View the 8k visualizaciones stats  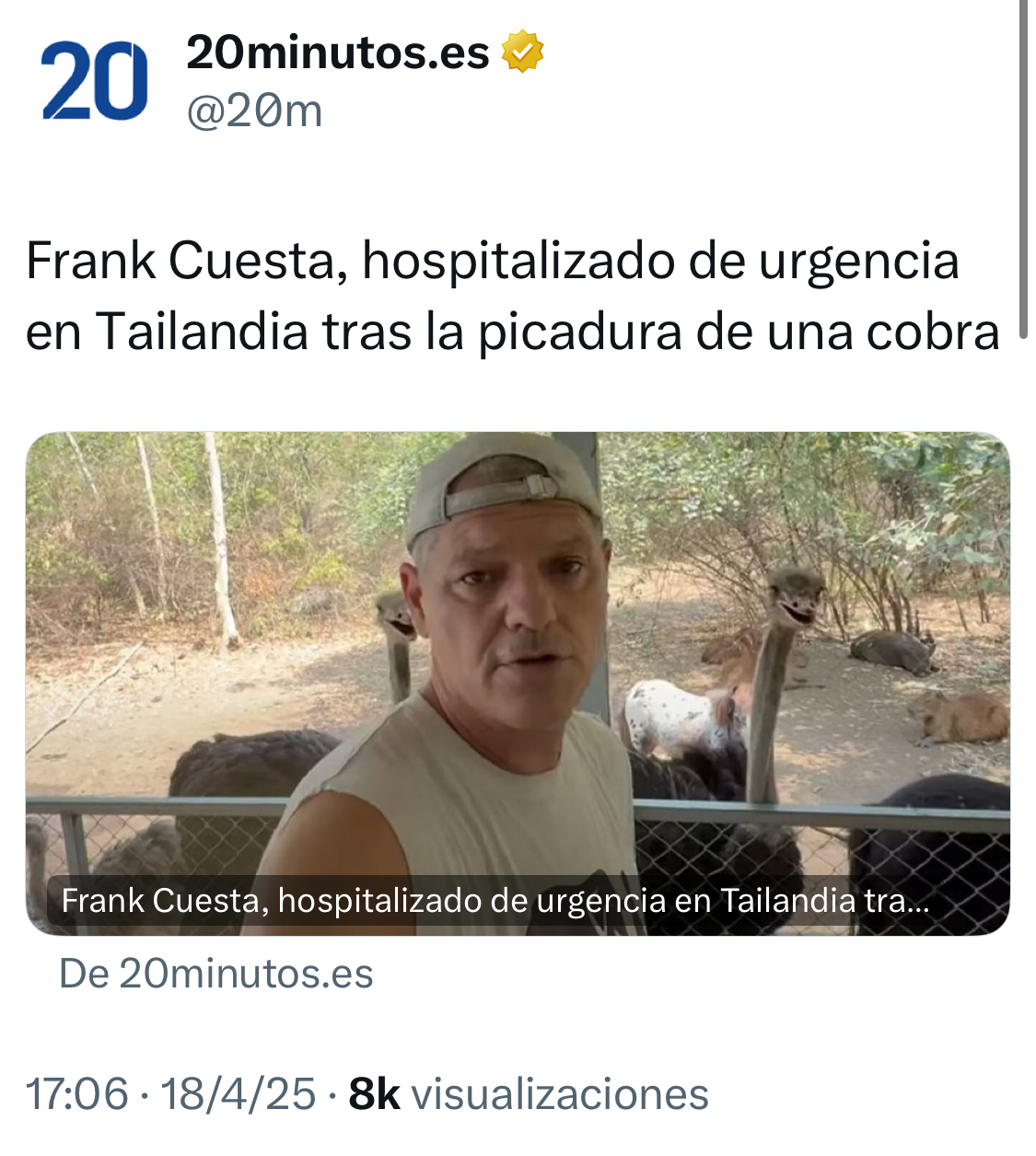point(529,1094)
